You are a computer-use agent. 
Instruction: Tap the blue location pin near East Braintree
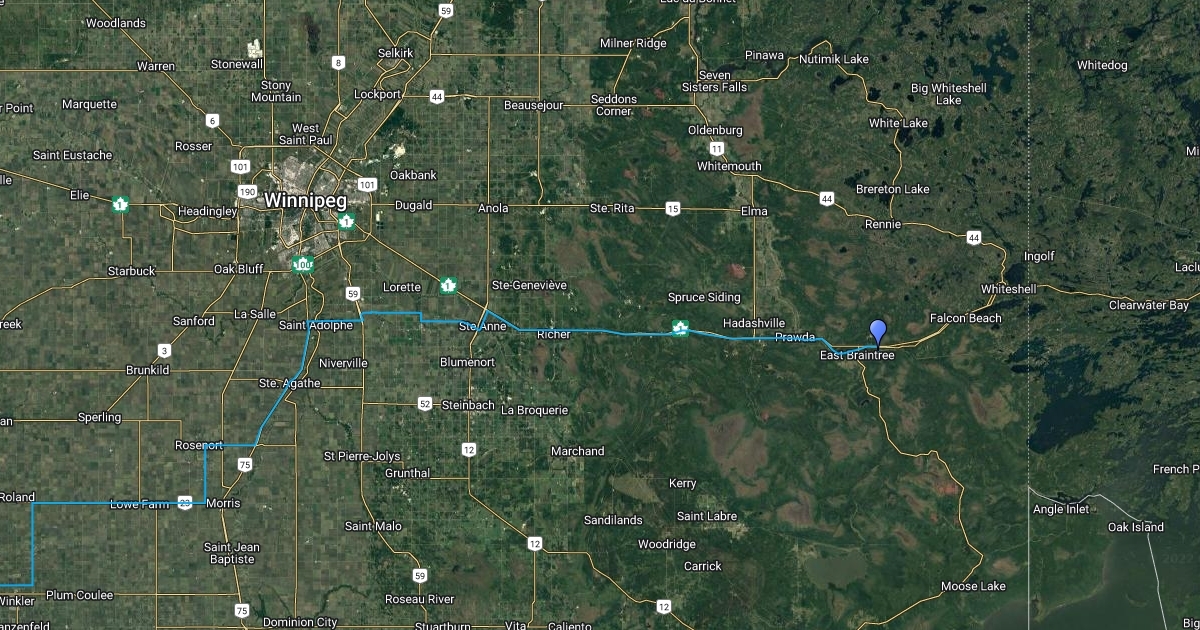(x=878, y=332)
